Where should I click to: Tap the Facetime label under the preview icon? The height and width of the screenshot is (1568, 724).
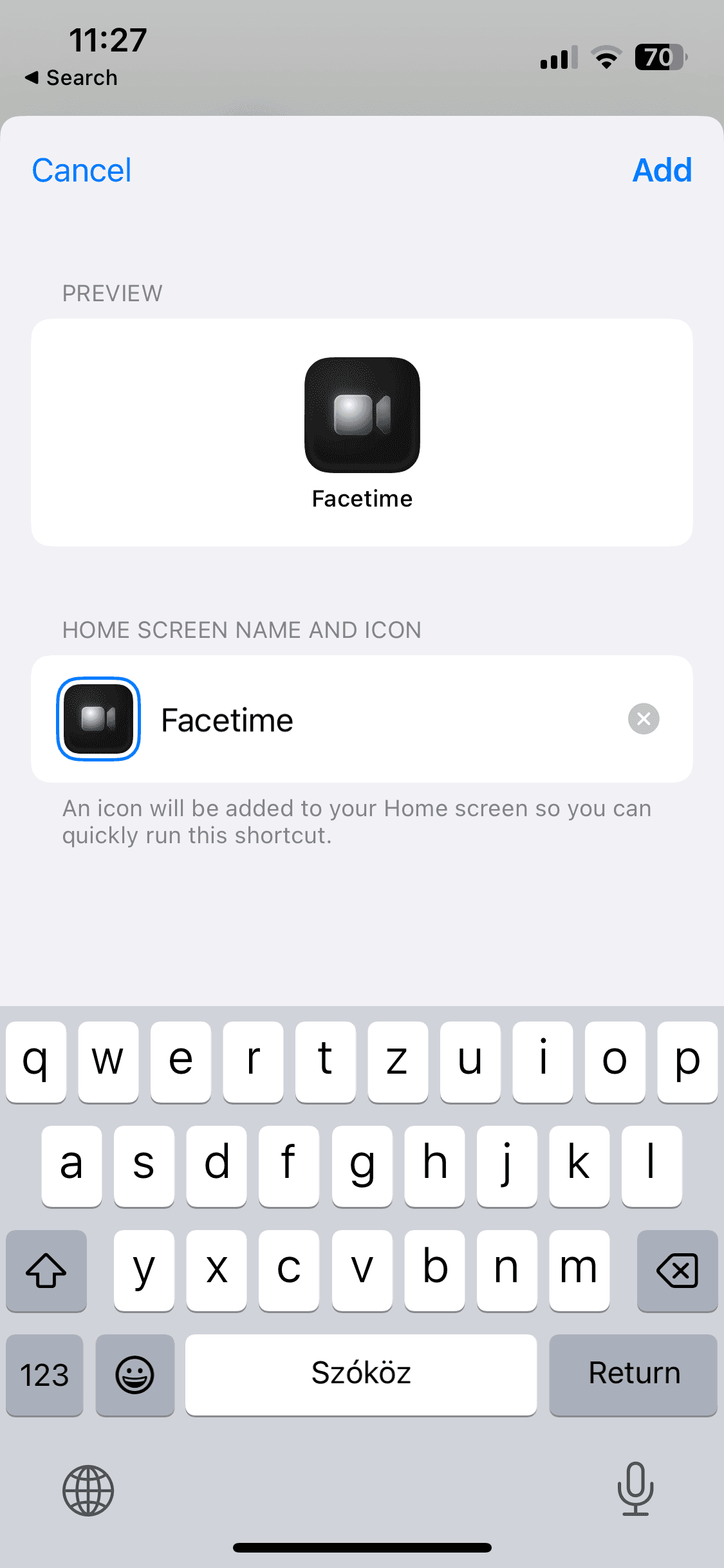[x=362, y=498]
